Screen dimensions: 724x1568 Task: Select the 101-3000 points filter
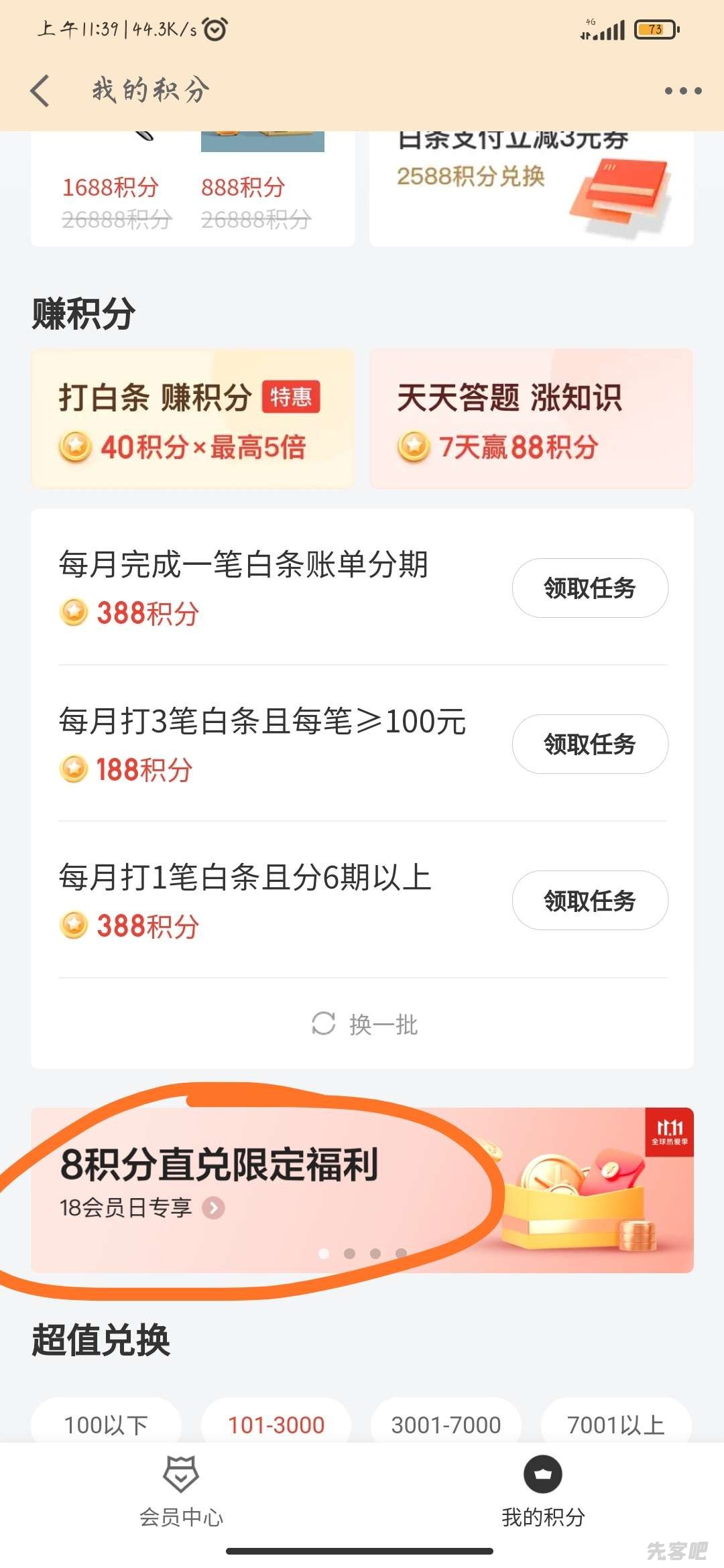276,1423
